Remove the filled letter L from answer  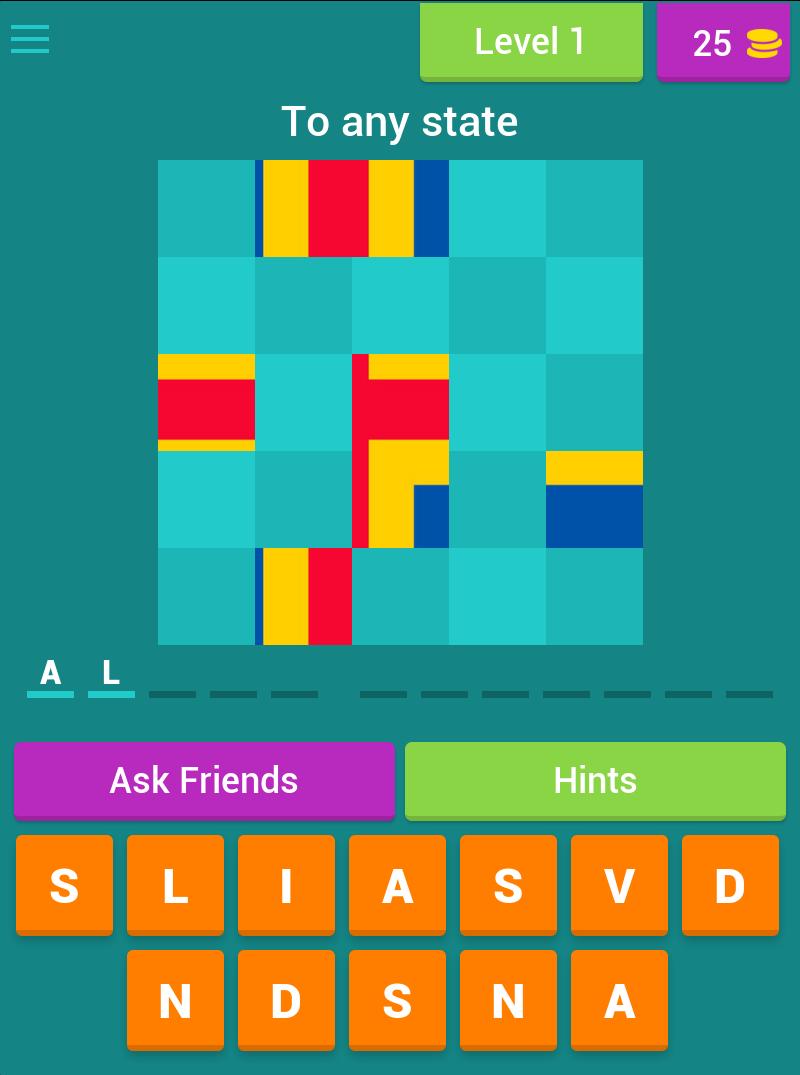111,674
